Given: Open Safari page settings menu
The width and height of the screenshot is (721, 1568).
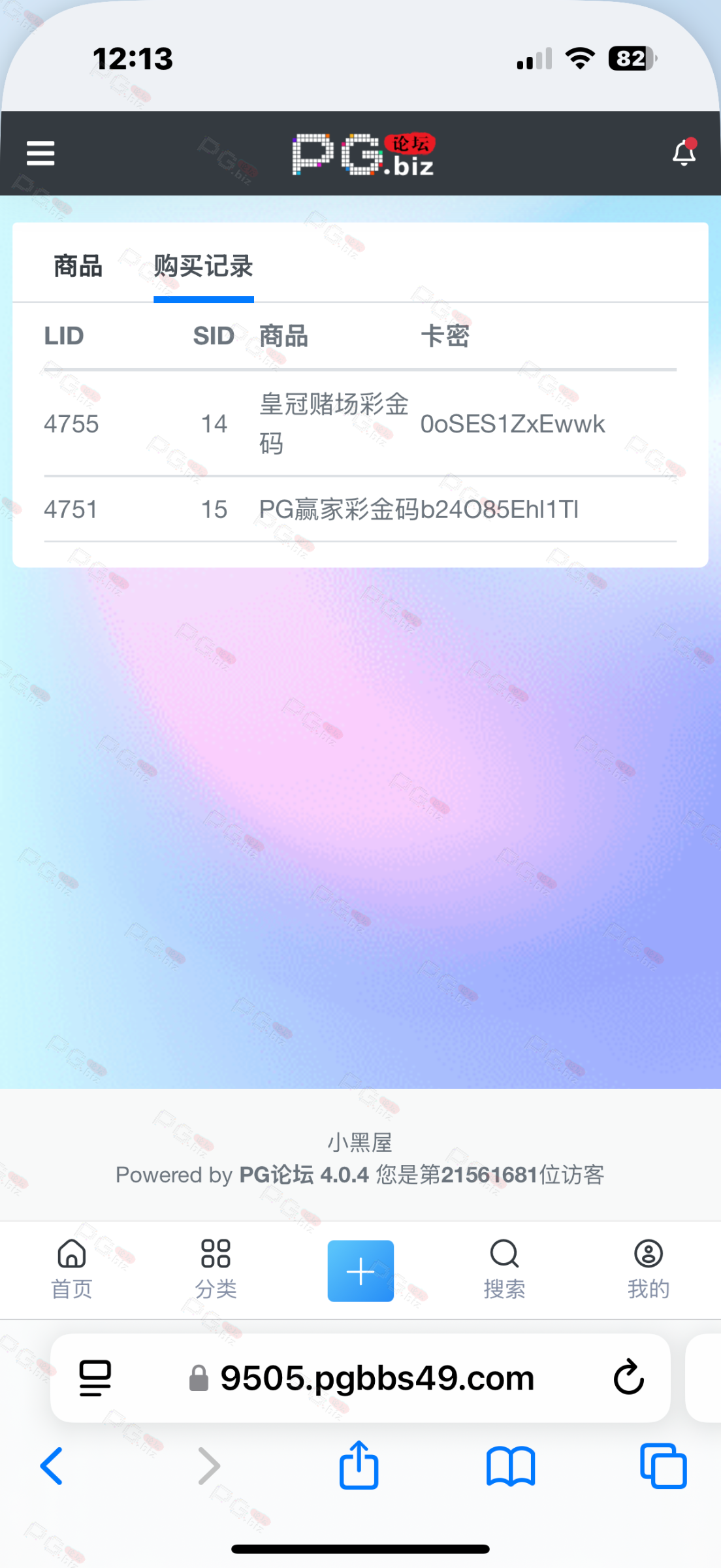Looking at the screenshot, I should pos(95,1377).
